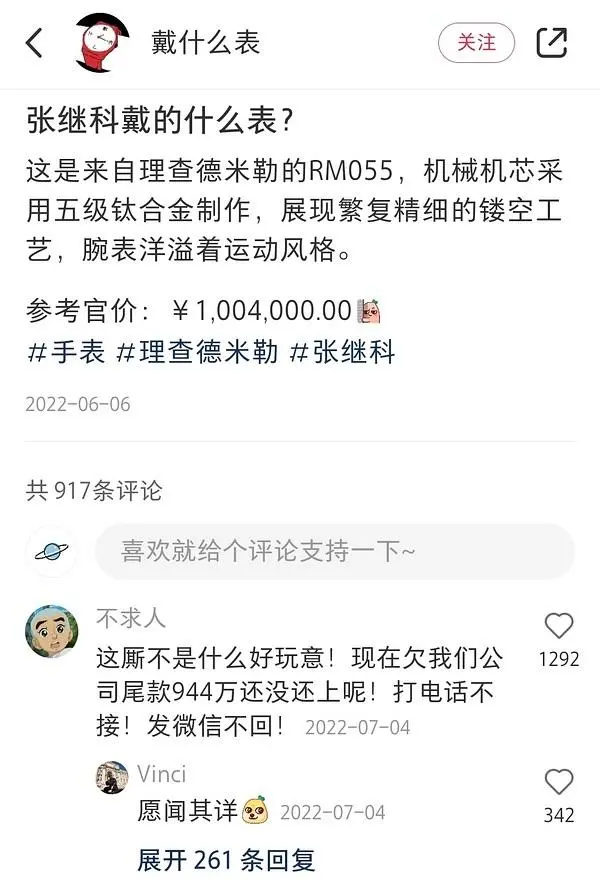Viewport: 600px width, 881px height.
Task: Go back with the arrow icon
Action: 35,43
